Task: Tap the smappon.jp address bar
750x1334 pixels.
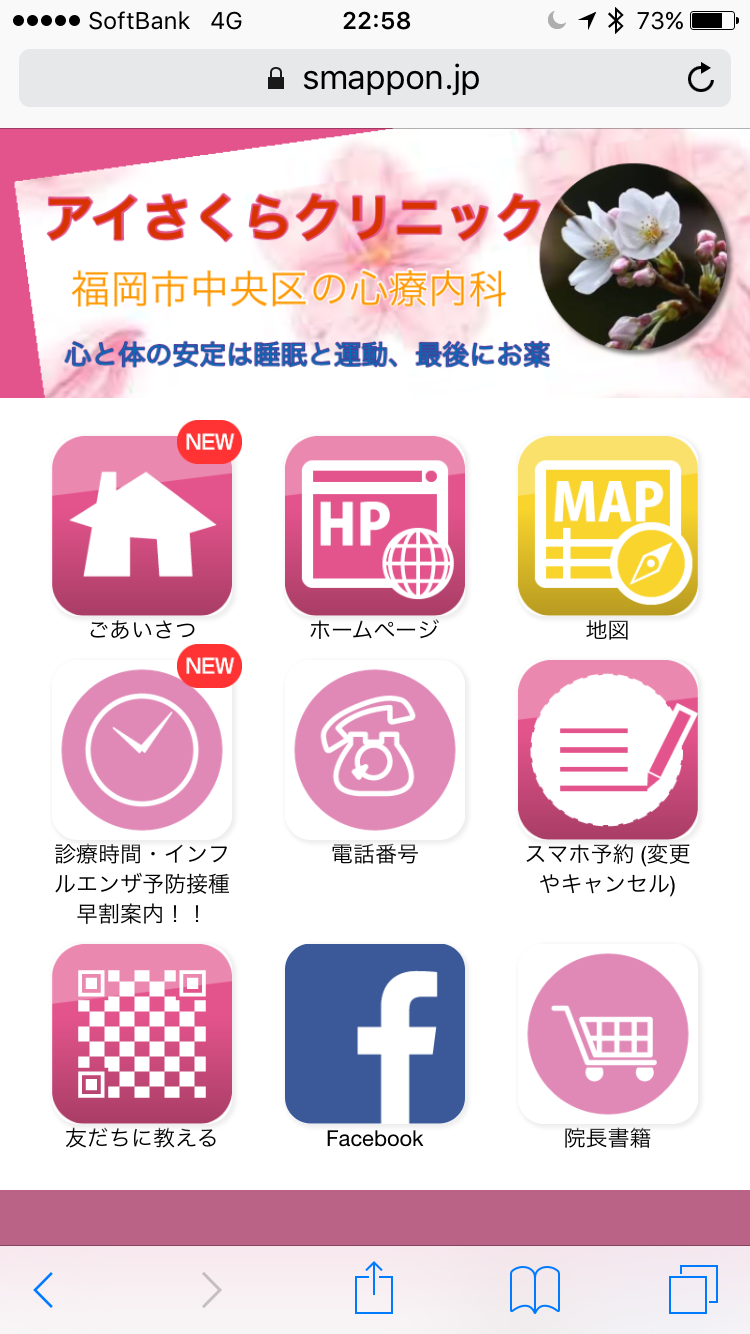Action: tap(374, 78)
